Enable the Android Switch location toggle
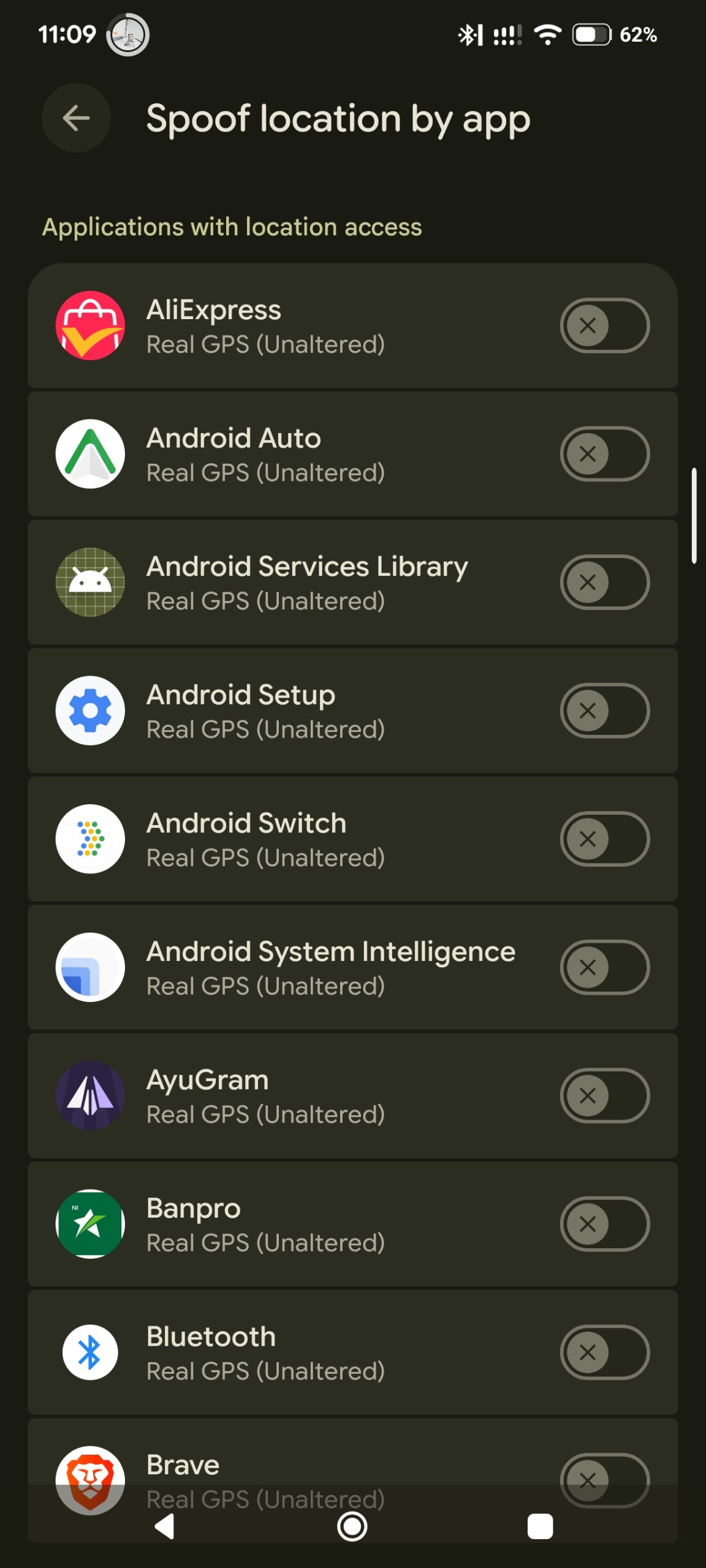 tap(605, 839)
